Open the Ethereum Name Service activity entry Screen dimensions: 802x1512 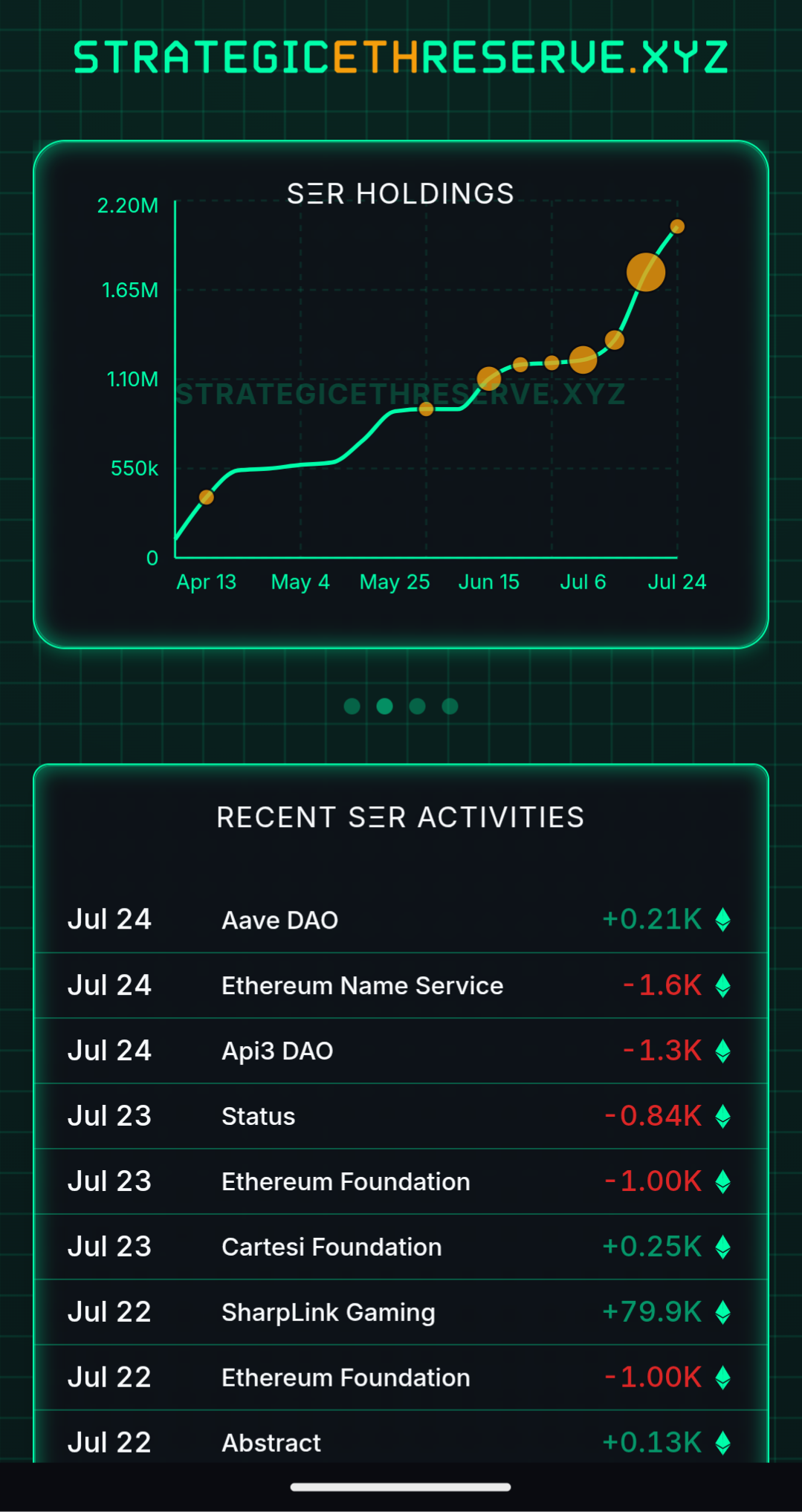point(400,985)
